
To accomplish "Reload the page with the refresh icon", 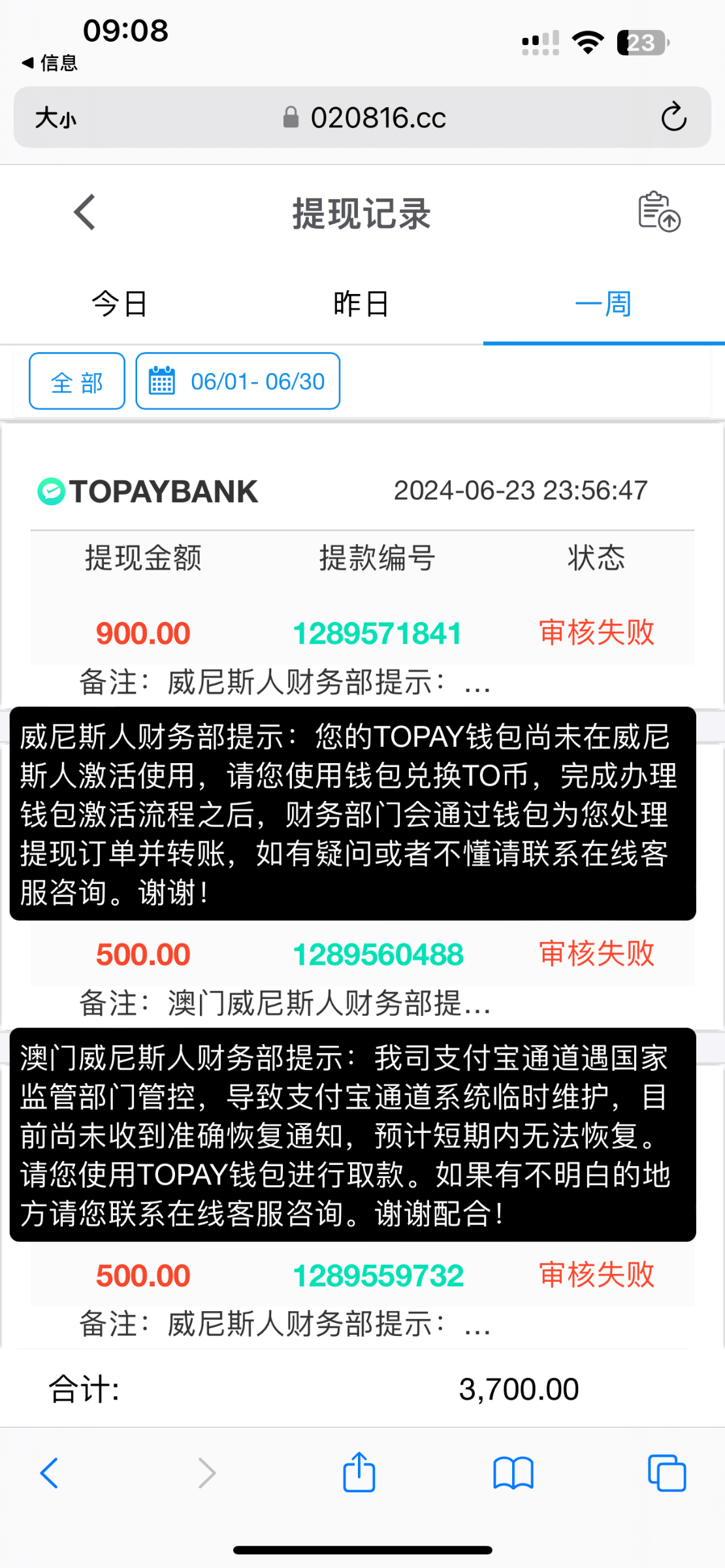I will (x=673, y=118).
